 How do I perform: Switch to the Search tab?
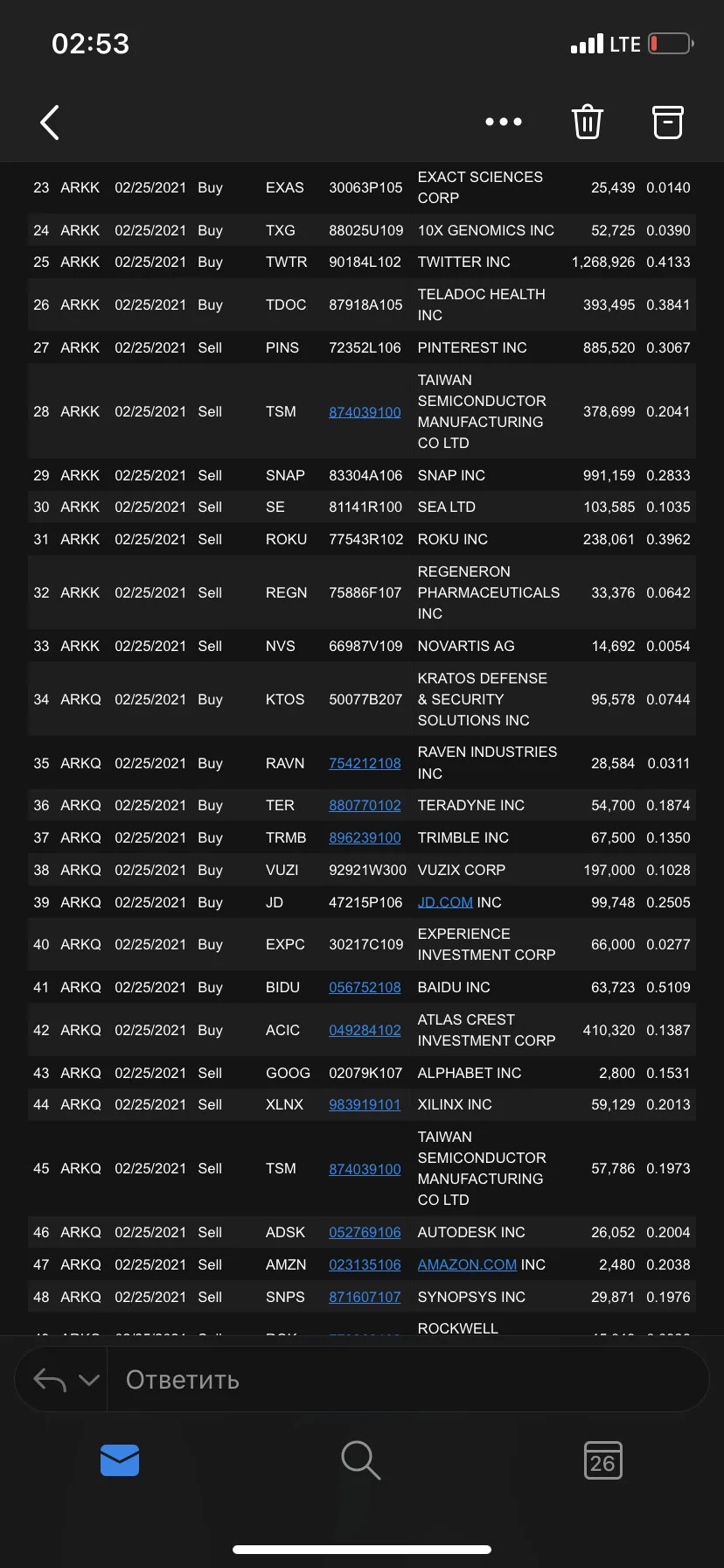click(360, 1460)
